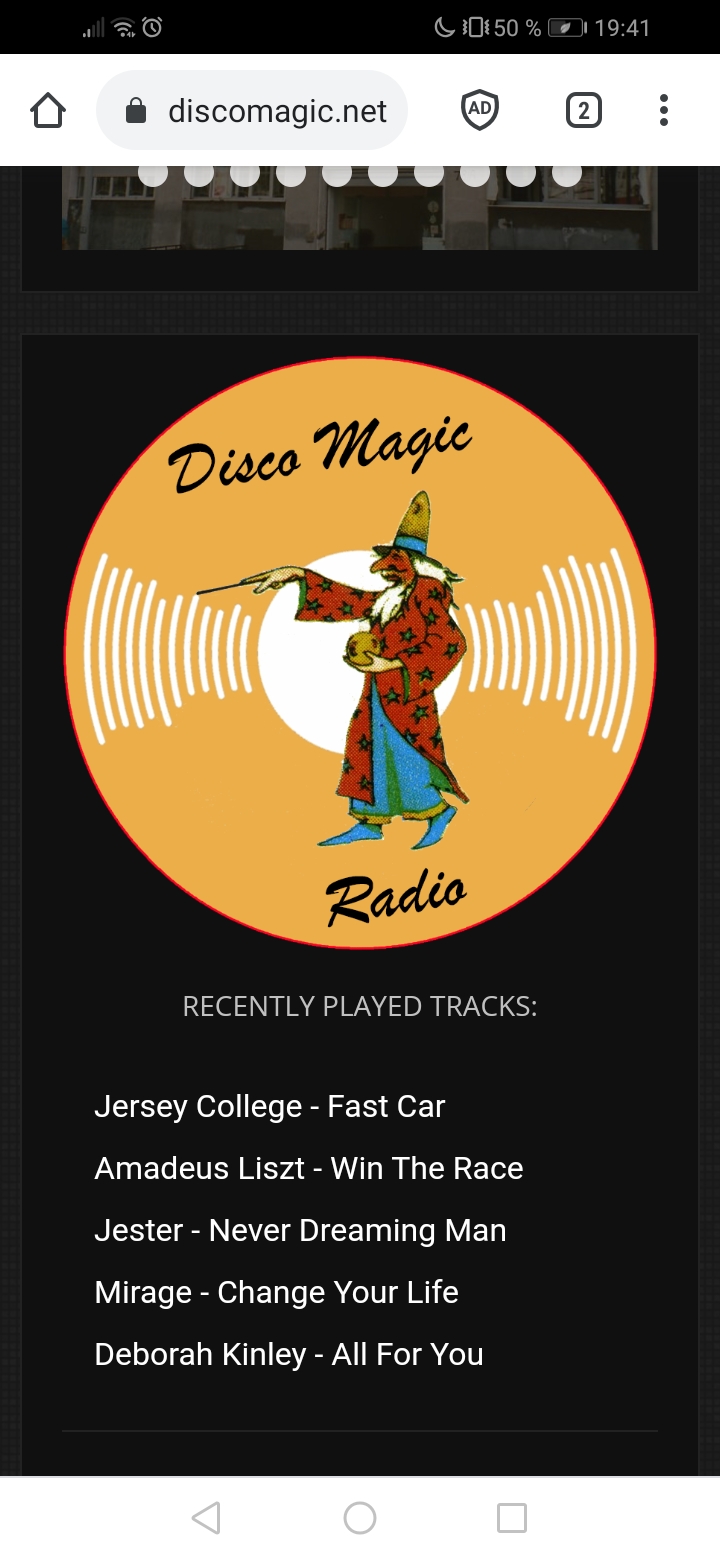Open the browser overflow menu
Image resolution: width=720 pixels, height=1560 pixels.
tap(663, 110)
